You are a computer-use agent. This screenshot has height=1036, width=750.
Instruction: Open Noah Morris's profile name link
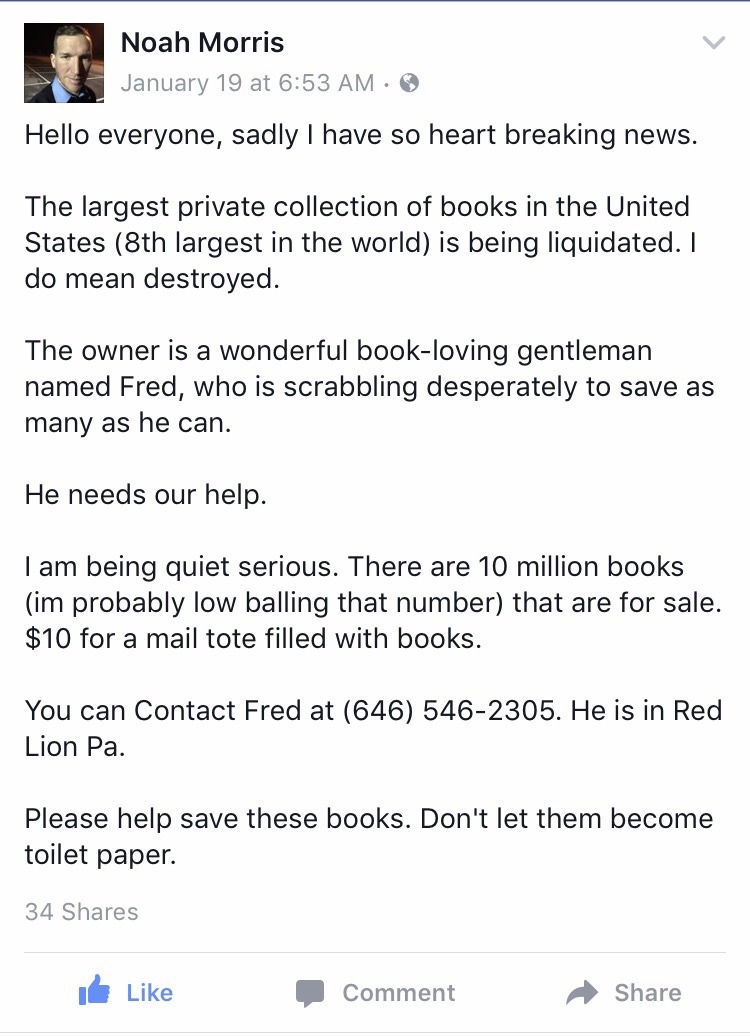pos(202,43)
